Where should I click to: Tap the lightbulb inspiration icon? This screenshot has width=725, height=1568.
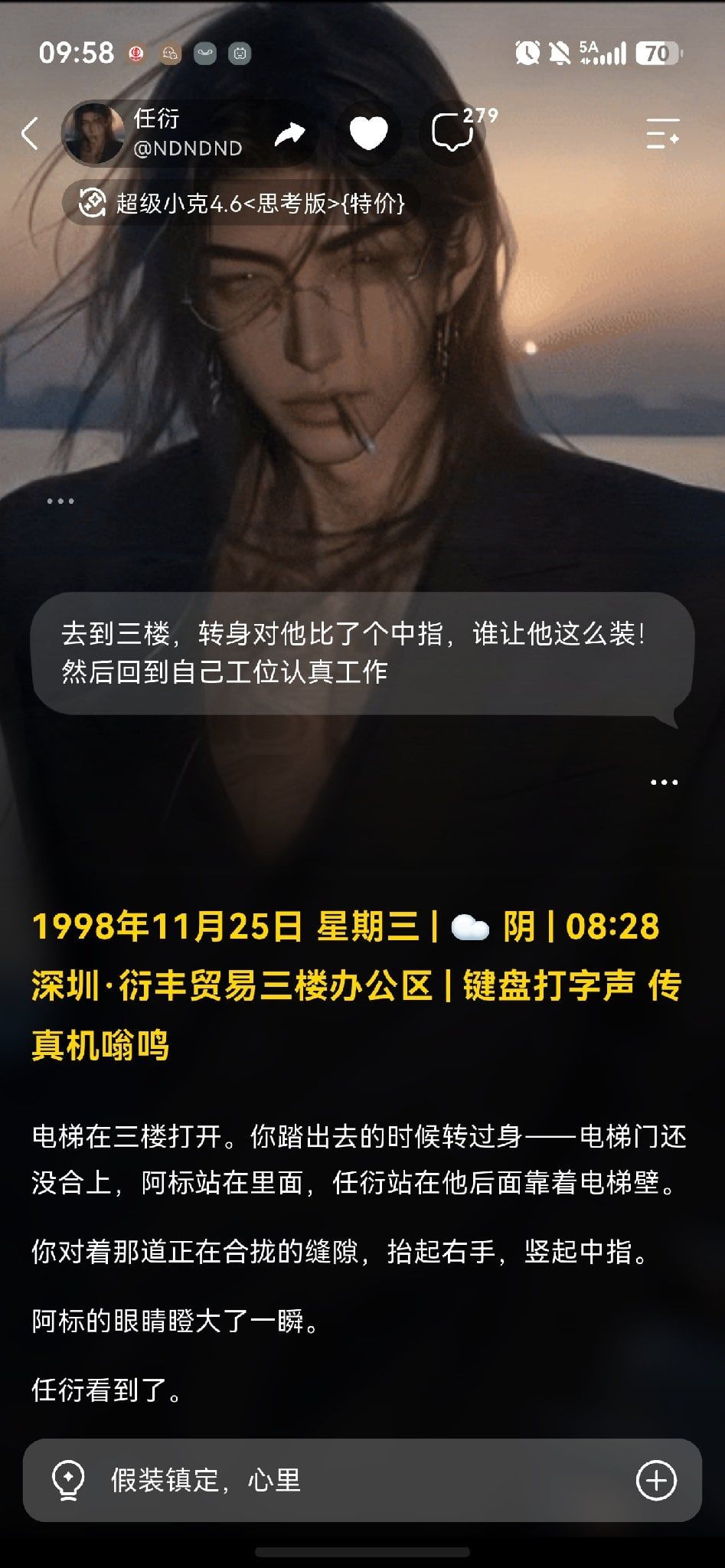pos(67,1479)
